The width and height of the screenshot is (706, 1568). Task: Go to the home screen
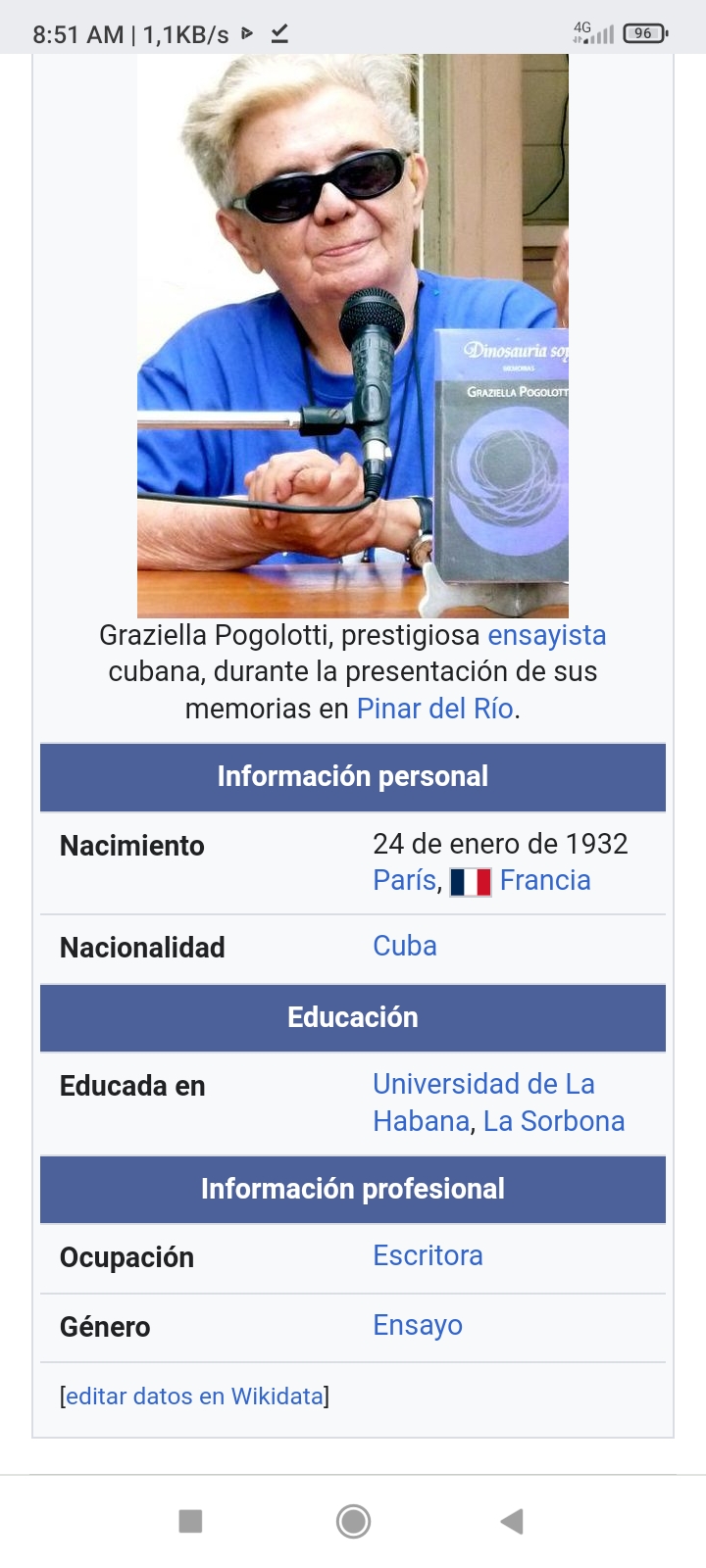[x=353, y=1521]
